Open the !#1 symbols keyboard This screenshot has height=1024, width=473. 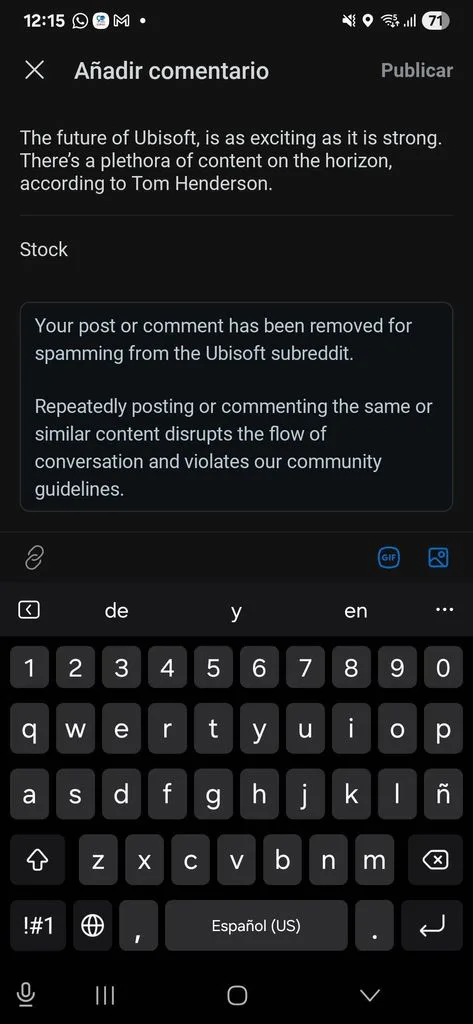[x=37, y=925]
